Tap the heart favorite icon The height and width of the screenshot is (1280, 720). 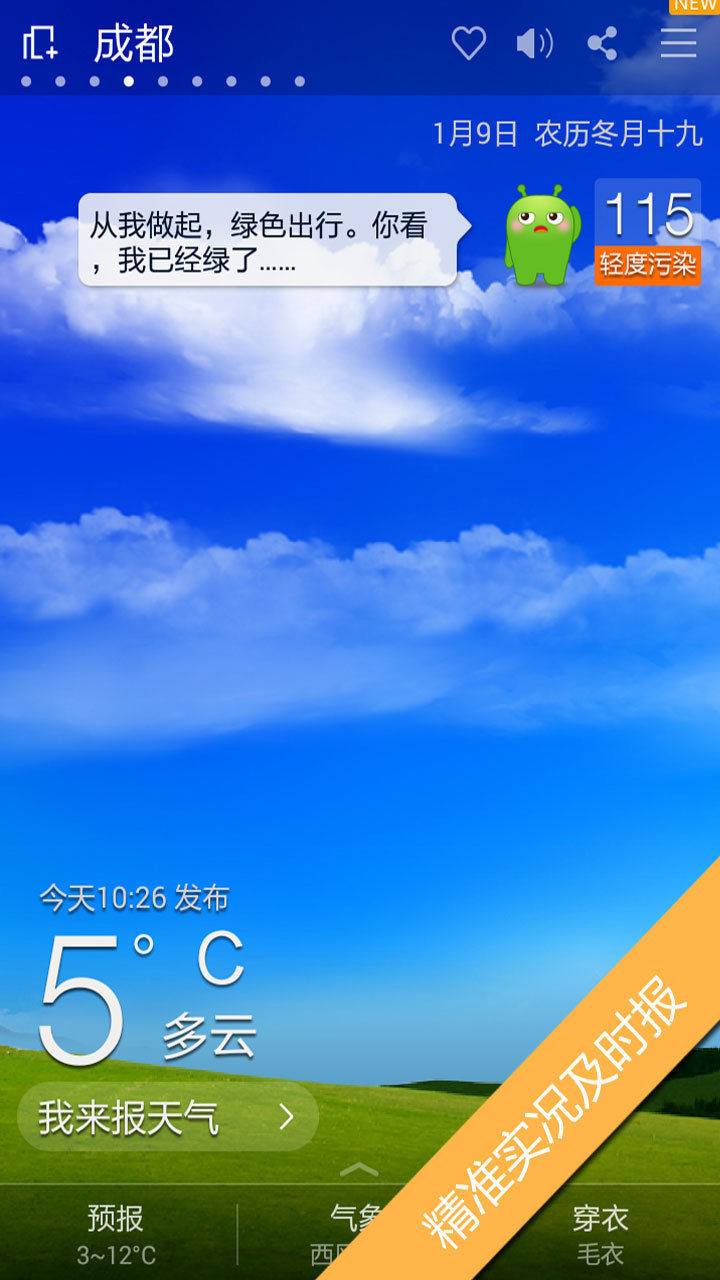pos(468,43)
